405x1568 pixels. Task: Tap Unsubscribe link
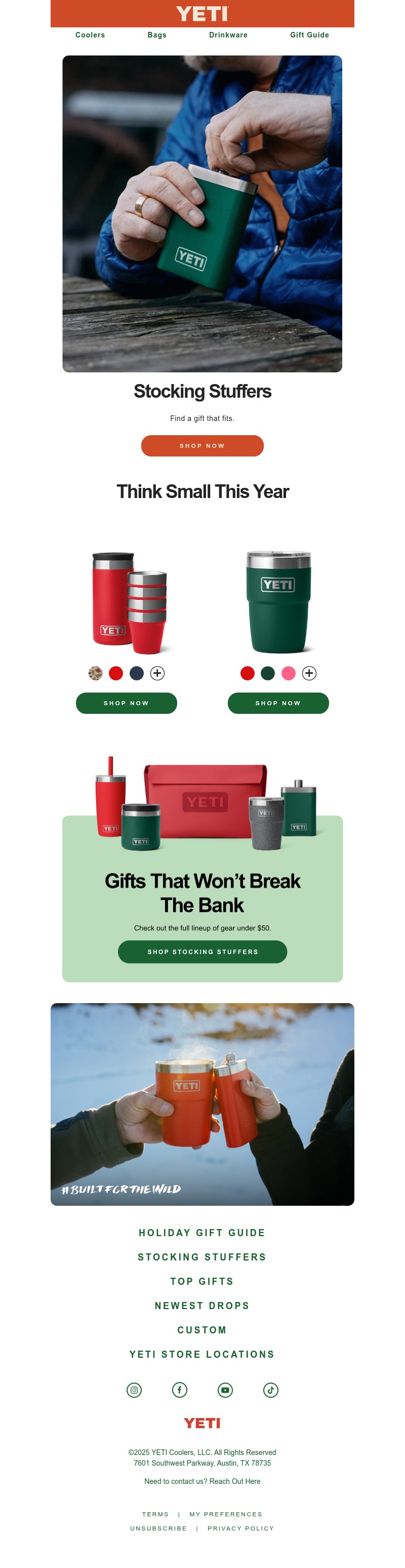[x=158, y=1528]
